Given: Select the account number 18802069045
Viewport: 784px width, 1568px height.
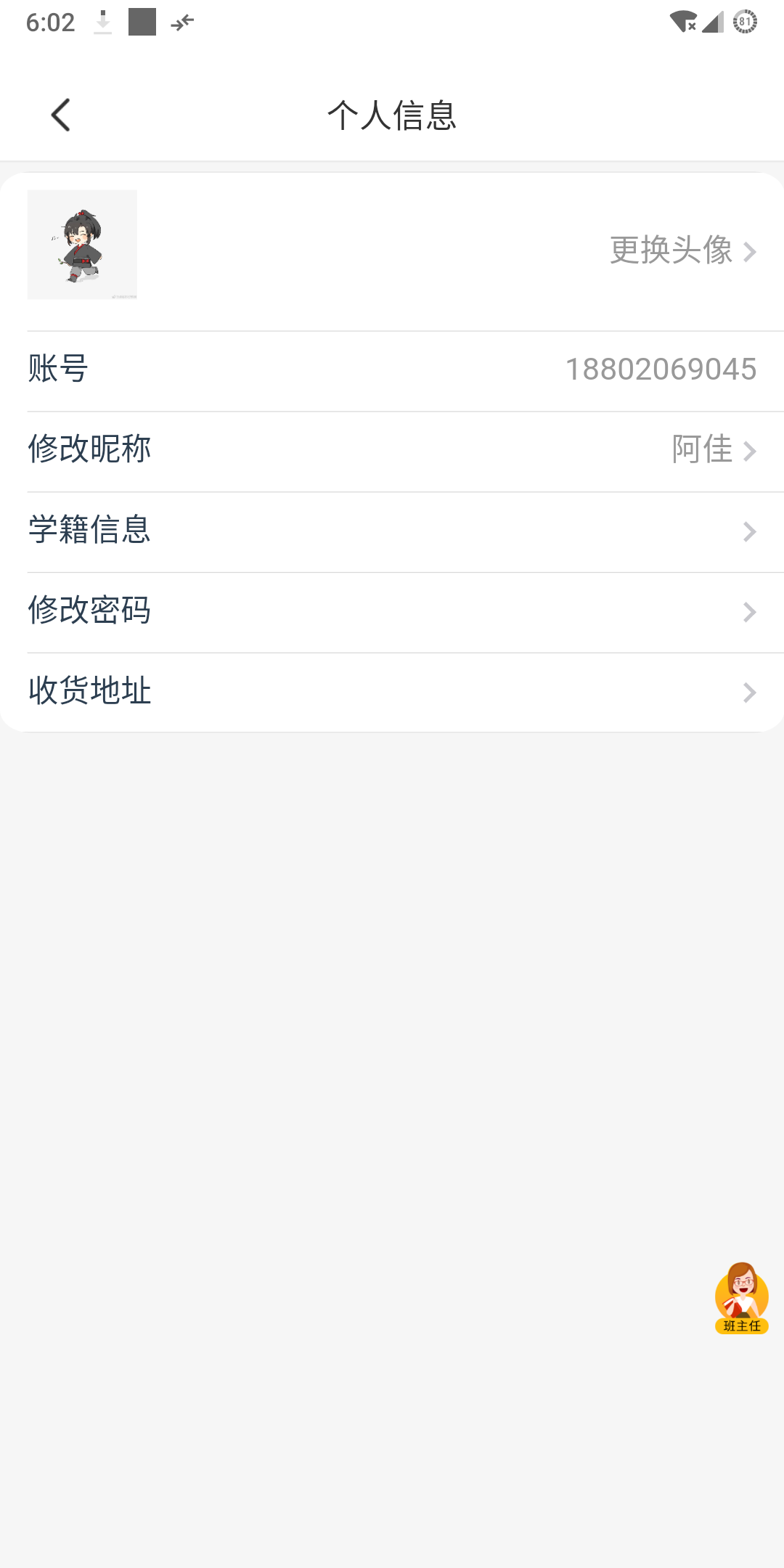Looking at the screenshot, I should (x=661, y=369).
